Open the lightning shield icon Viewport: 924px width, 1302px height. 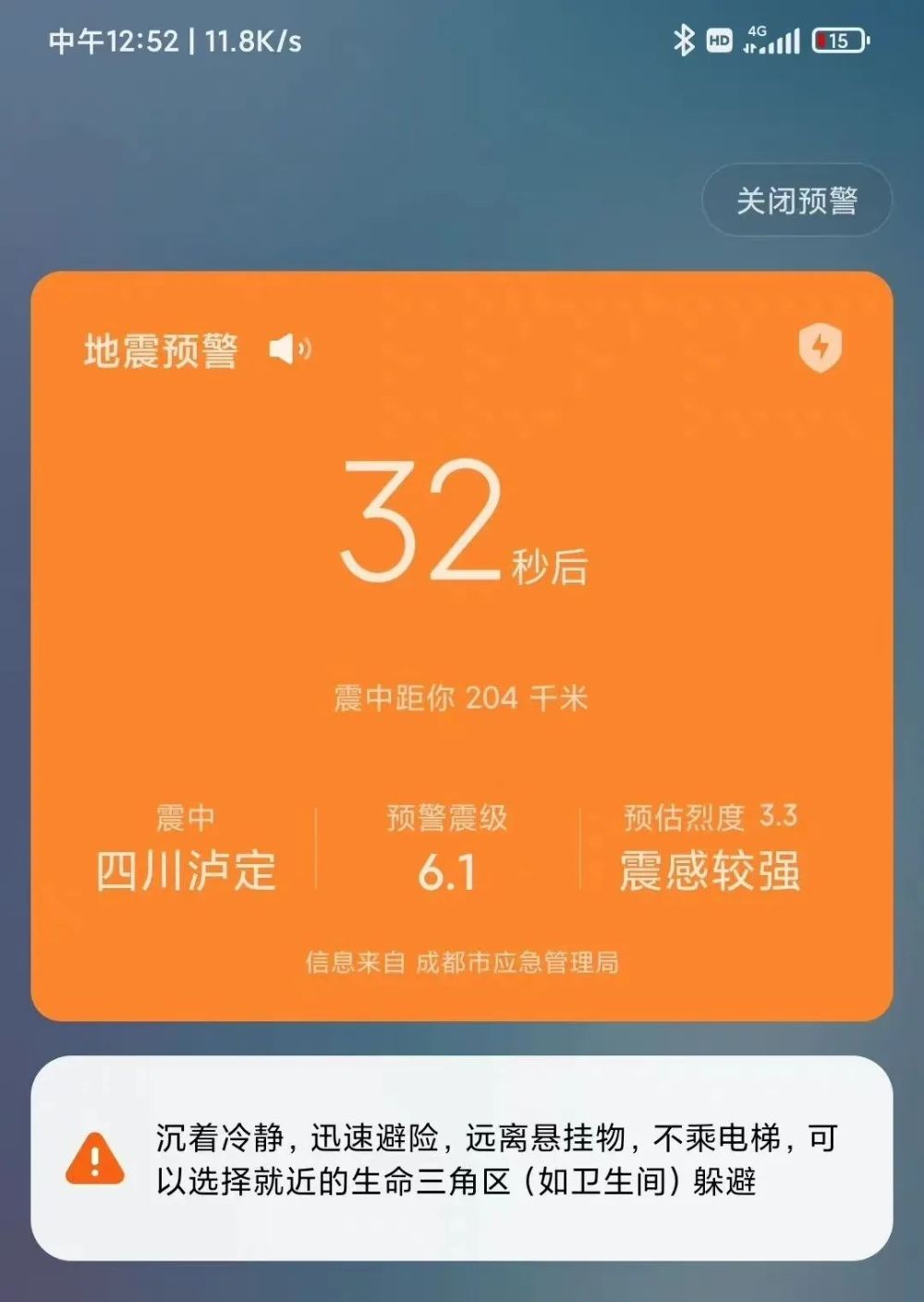click(x=820, y=348)
